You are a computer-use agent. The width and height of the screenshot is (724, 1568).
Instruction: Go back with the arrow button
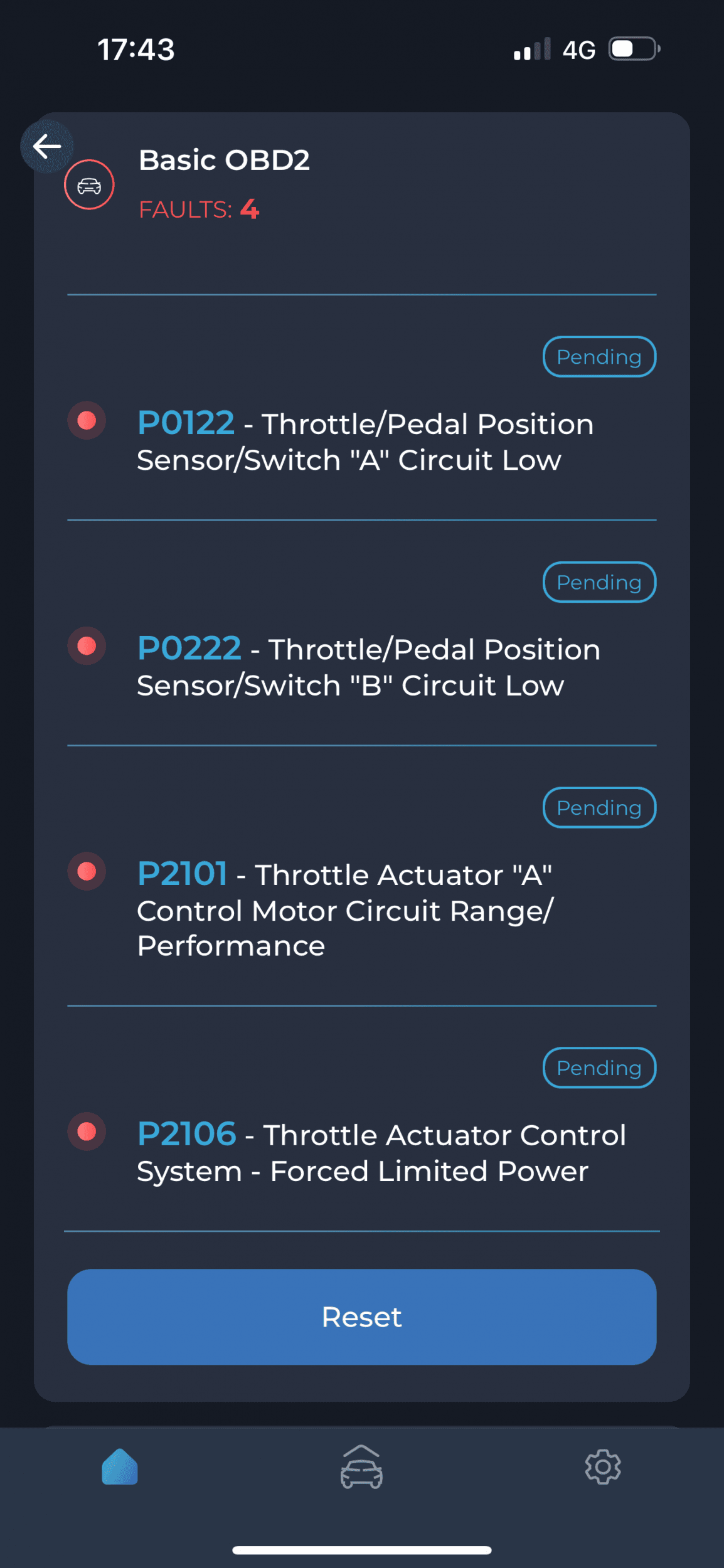pyautogui.click(x=47, y=147)
